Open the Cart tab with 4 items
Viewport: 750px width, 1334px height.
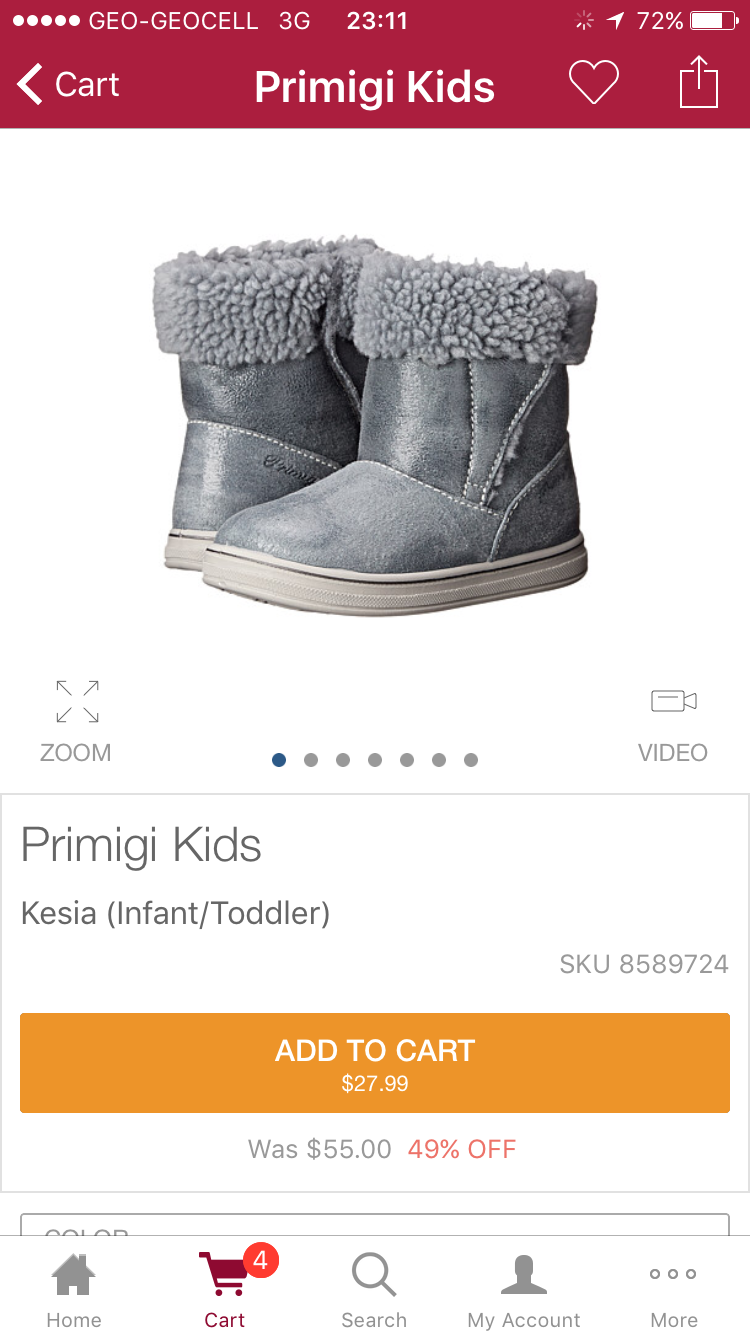[x=225, y=1290]
